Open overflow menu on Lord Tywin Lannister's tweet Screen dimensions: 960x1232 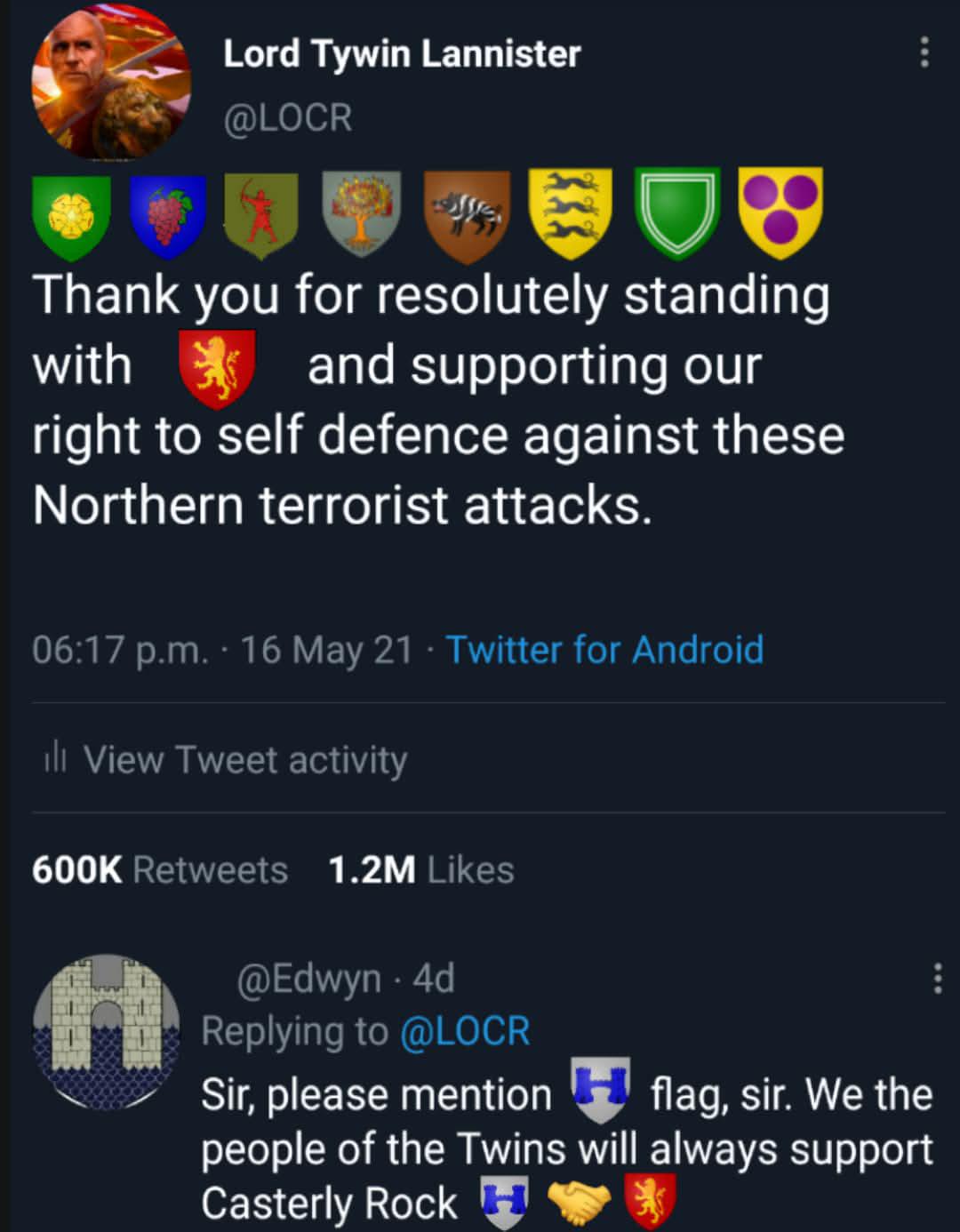924,52
